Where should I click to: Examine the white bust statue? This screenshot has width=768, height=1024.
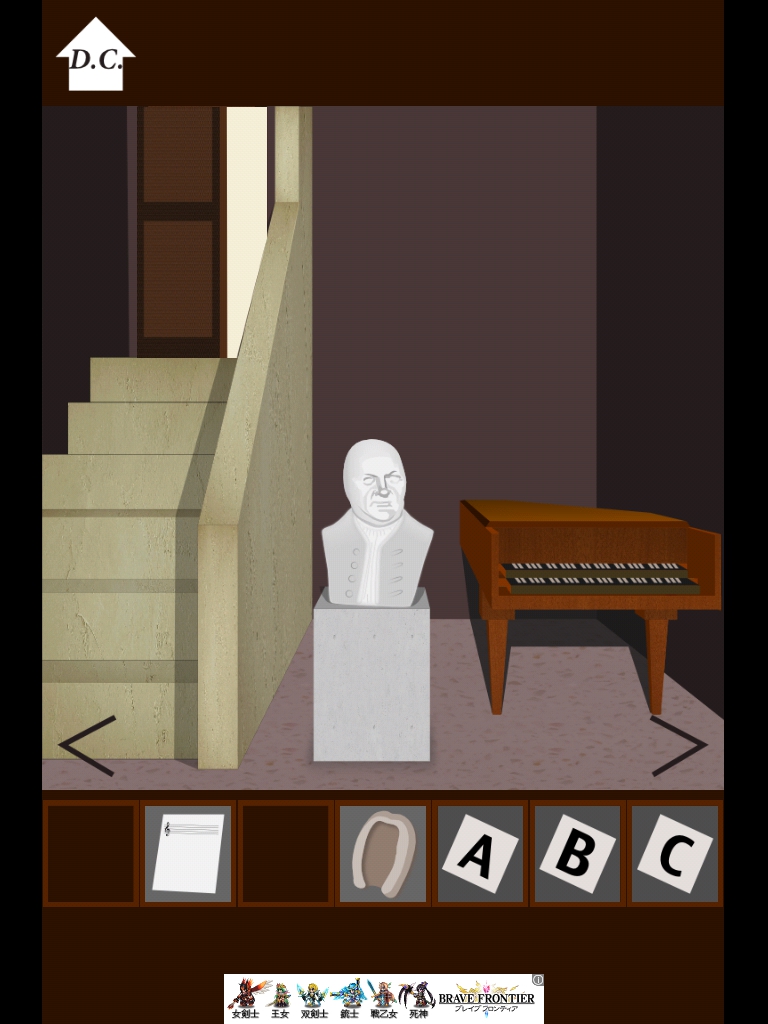tap(376, 525)
